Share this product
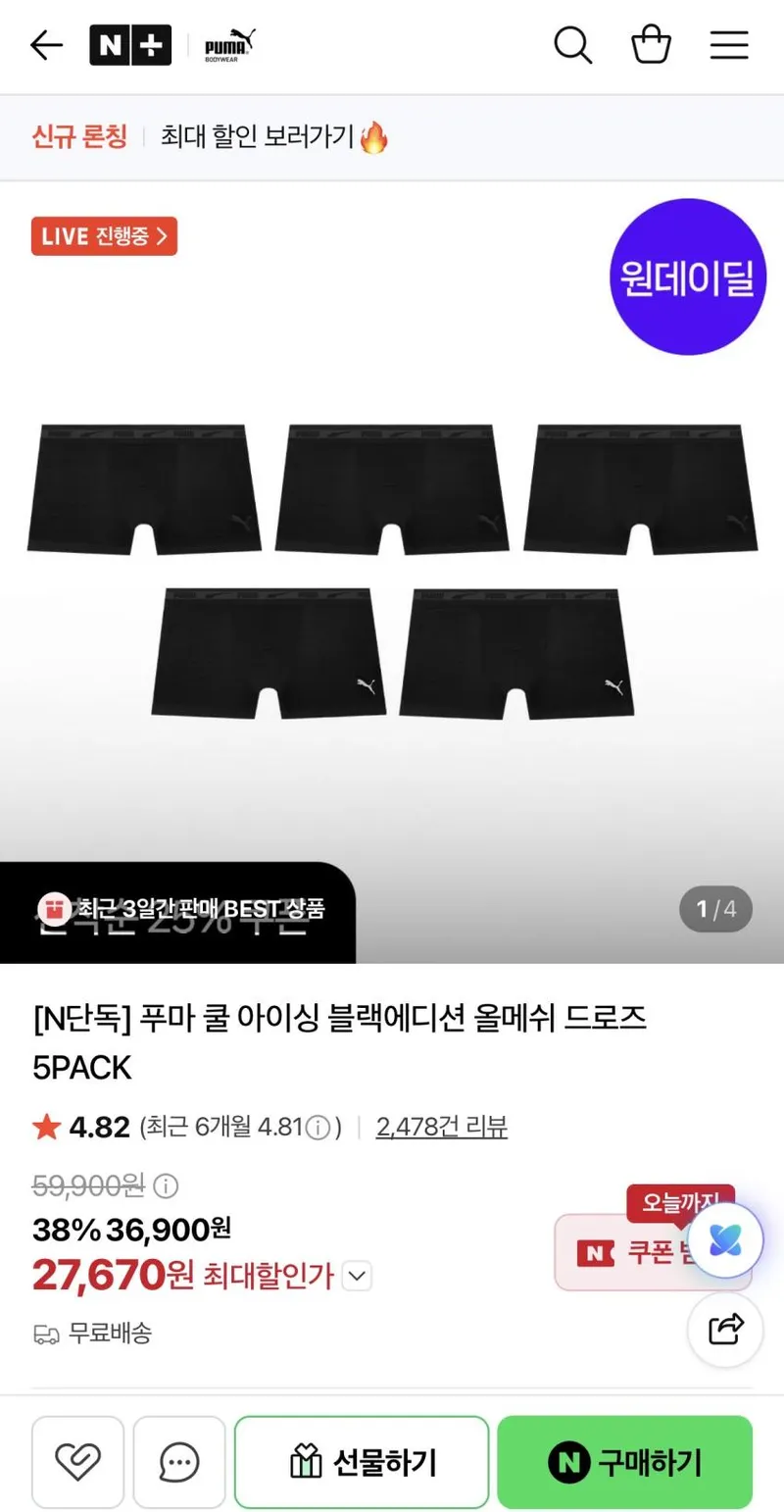 click(725, 1330)
